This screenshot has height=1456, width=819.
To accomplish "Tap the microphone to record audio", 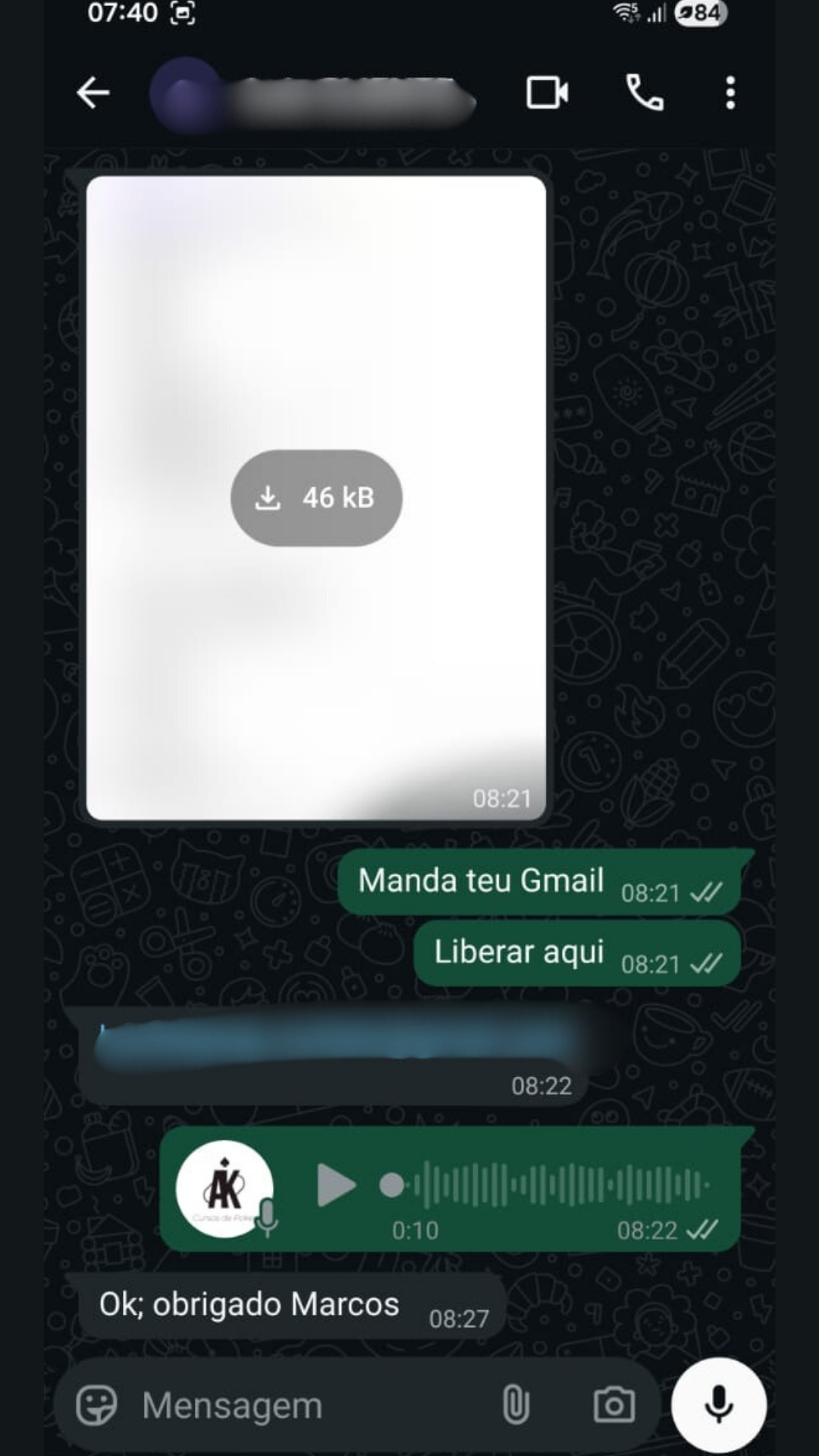I will [x=718, y=1405].
